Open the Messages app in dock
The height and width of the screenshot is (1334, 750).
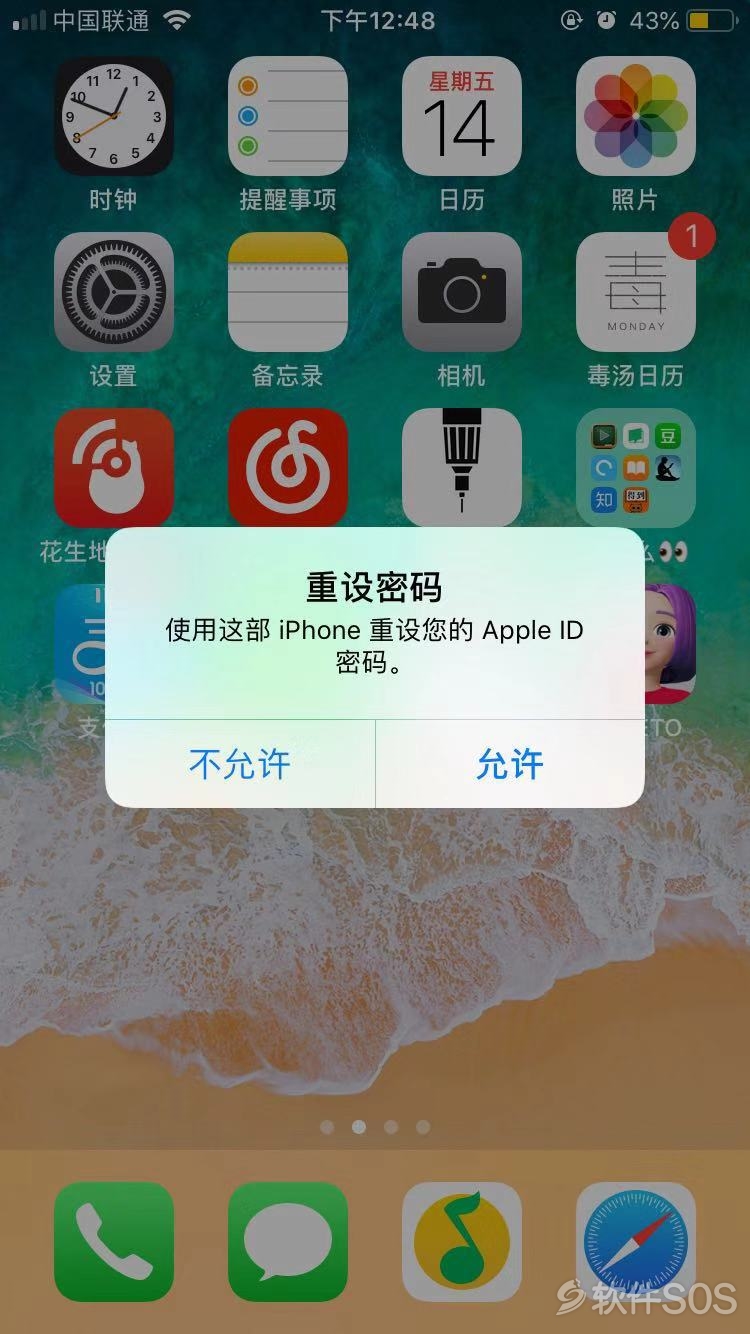[288, 1242]
